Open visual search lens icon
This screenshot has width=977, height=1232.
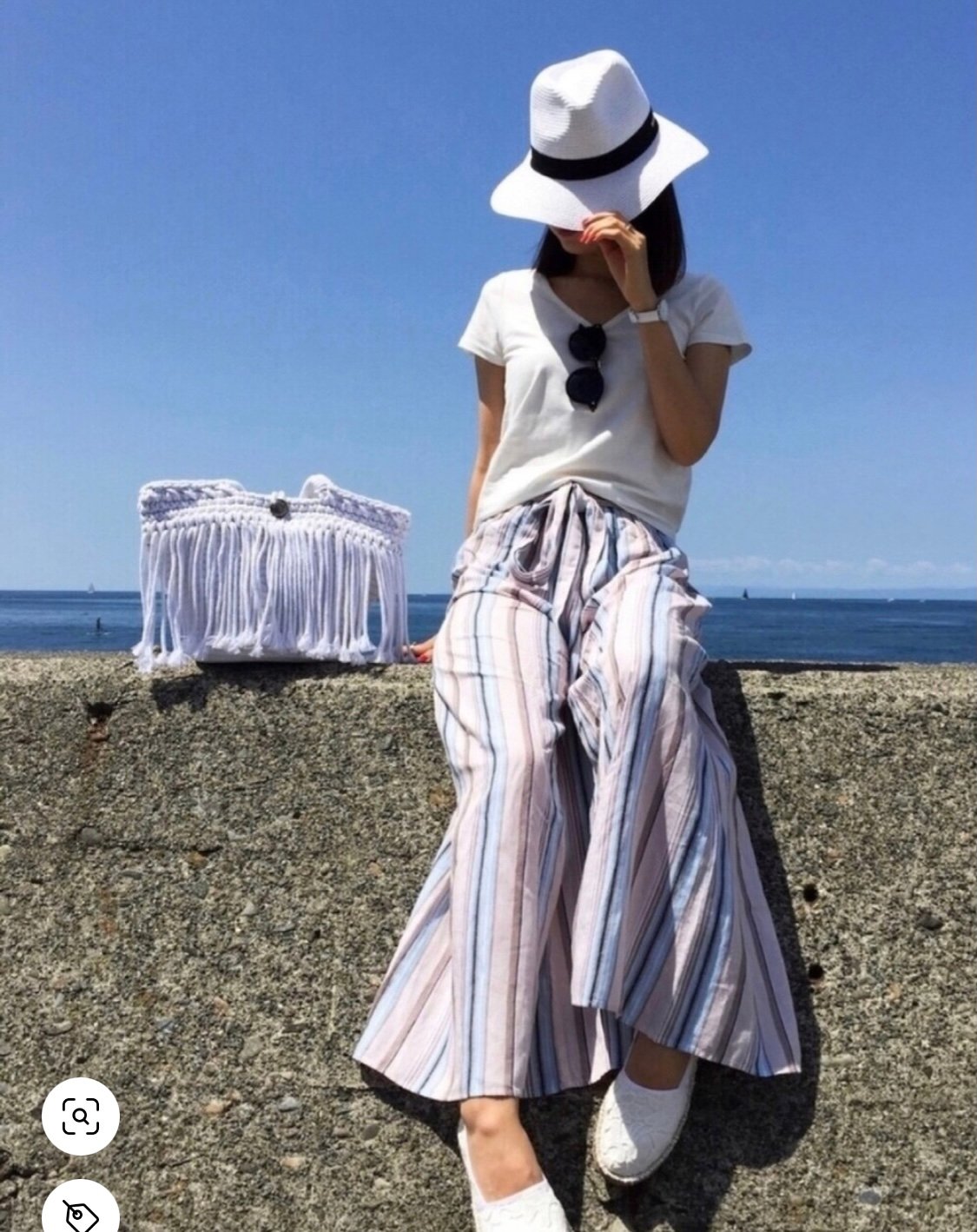[x=80, y=1116]
